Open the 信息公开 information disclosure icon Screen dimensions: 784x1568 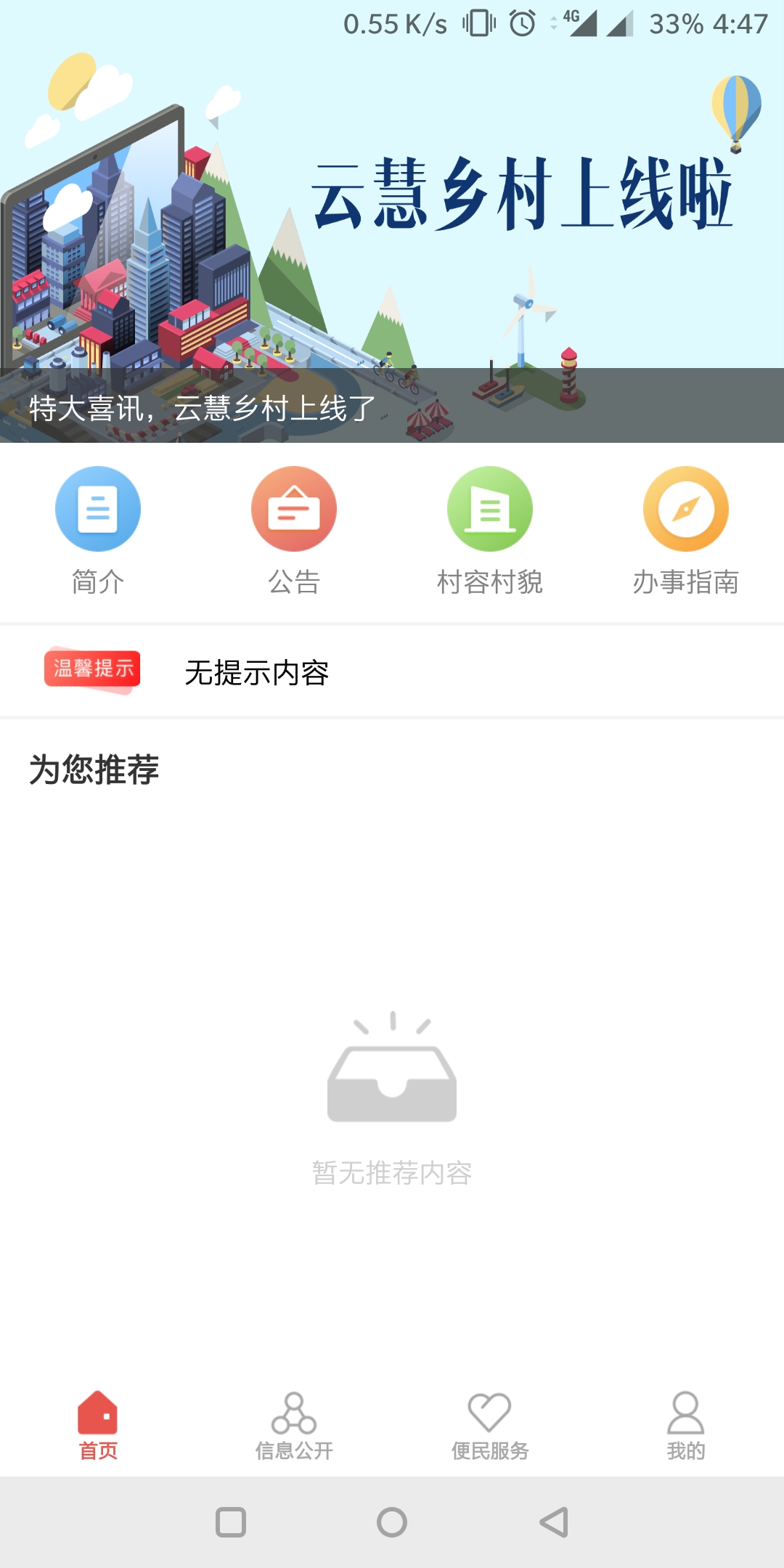(x=294, y=1406)
